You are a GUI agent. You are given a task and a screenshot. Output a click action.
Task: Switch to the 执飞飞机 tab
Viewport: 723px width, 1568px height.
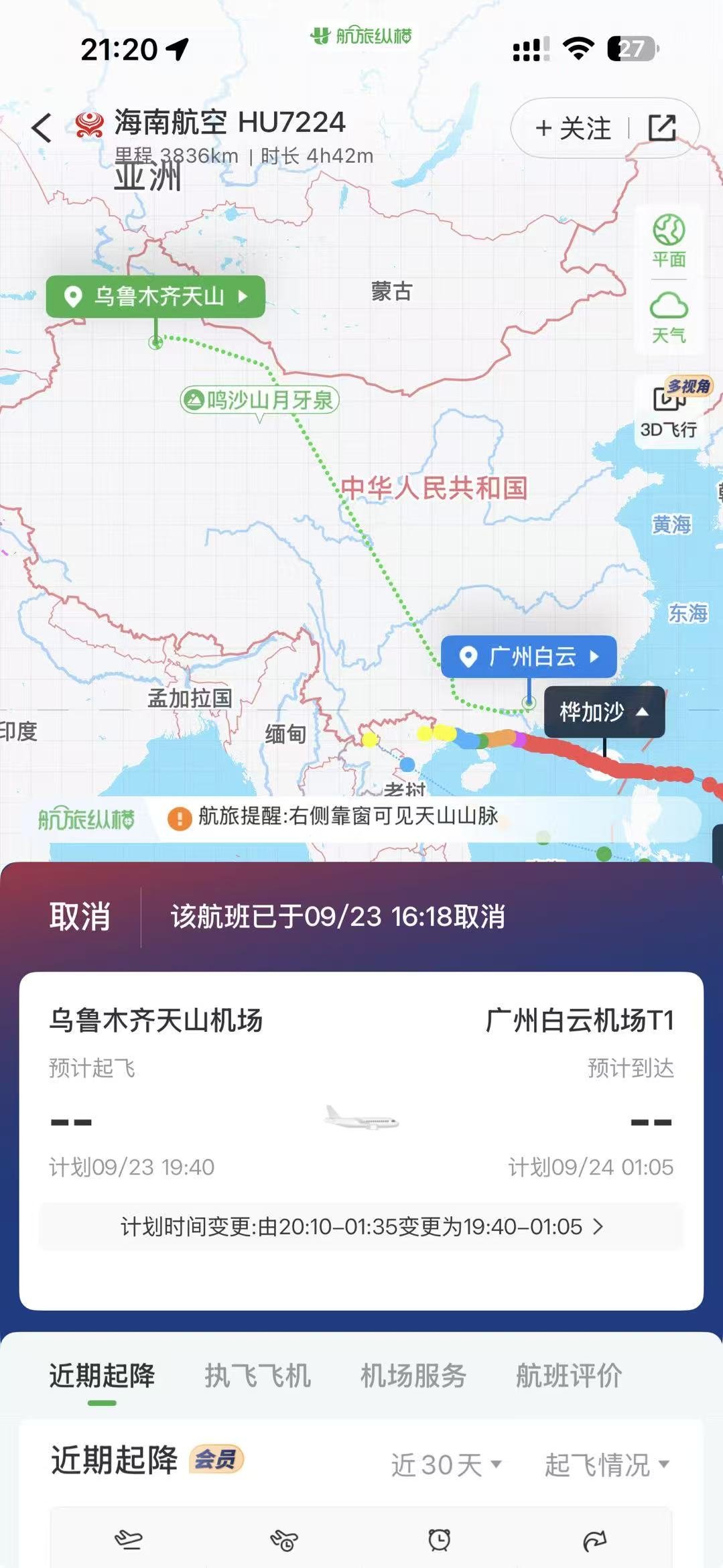tap(257, 1375)
